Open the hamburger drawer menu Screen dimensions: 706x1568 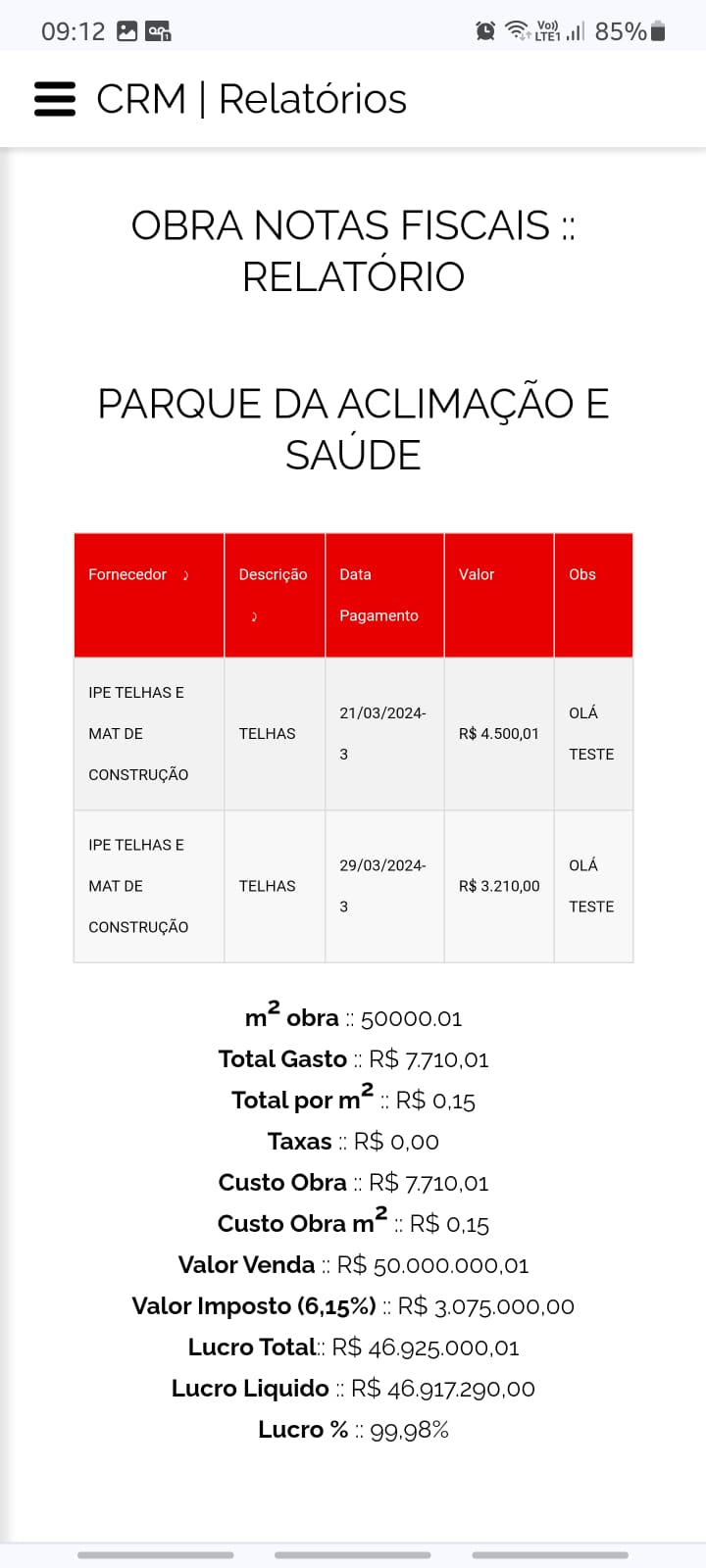click(x=55, y=99)
